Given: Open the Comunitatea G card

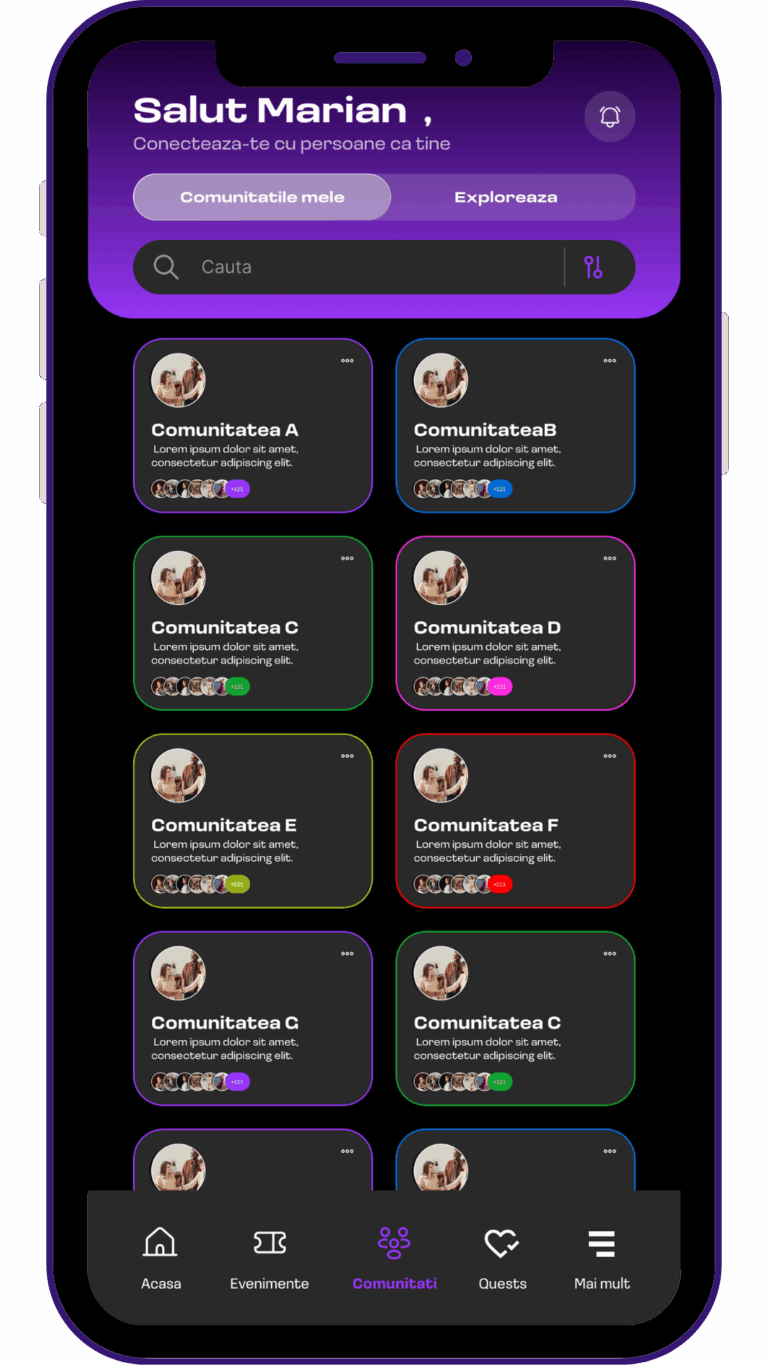Looking at the screenshot, I should 252,1022.
